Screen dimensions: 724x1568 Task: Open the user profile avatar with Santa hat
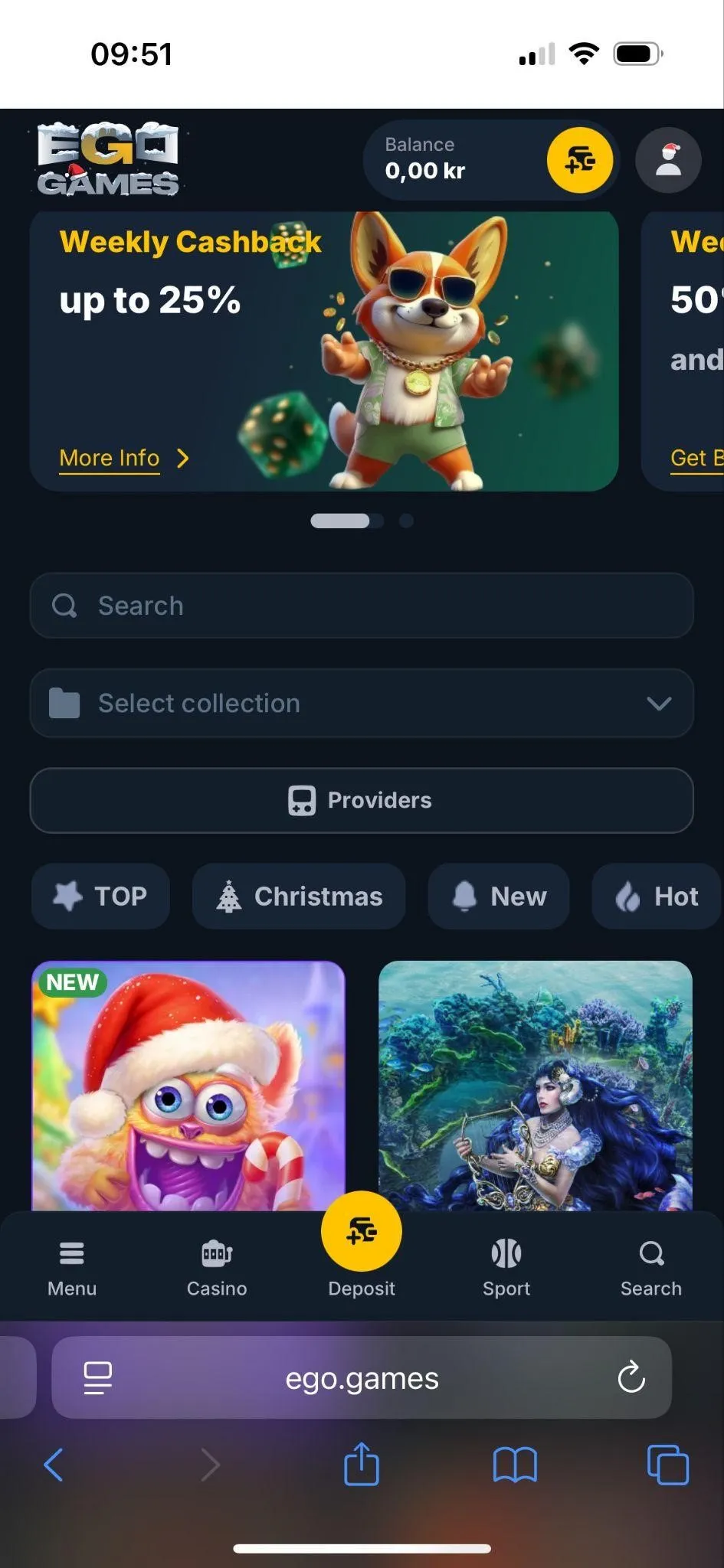click(667, 160)
